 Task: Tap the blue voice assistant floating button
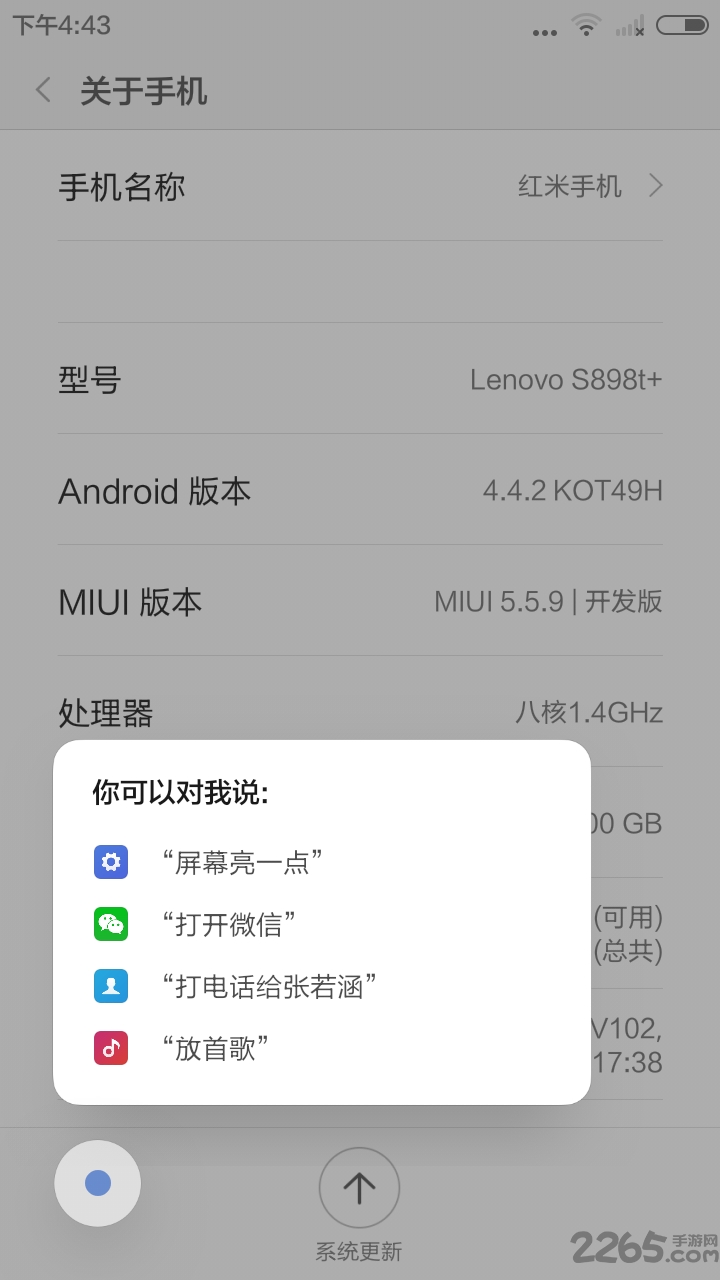click(x=98, y=1184)
